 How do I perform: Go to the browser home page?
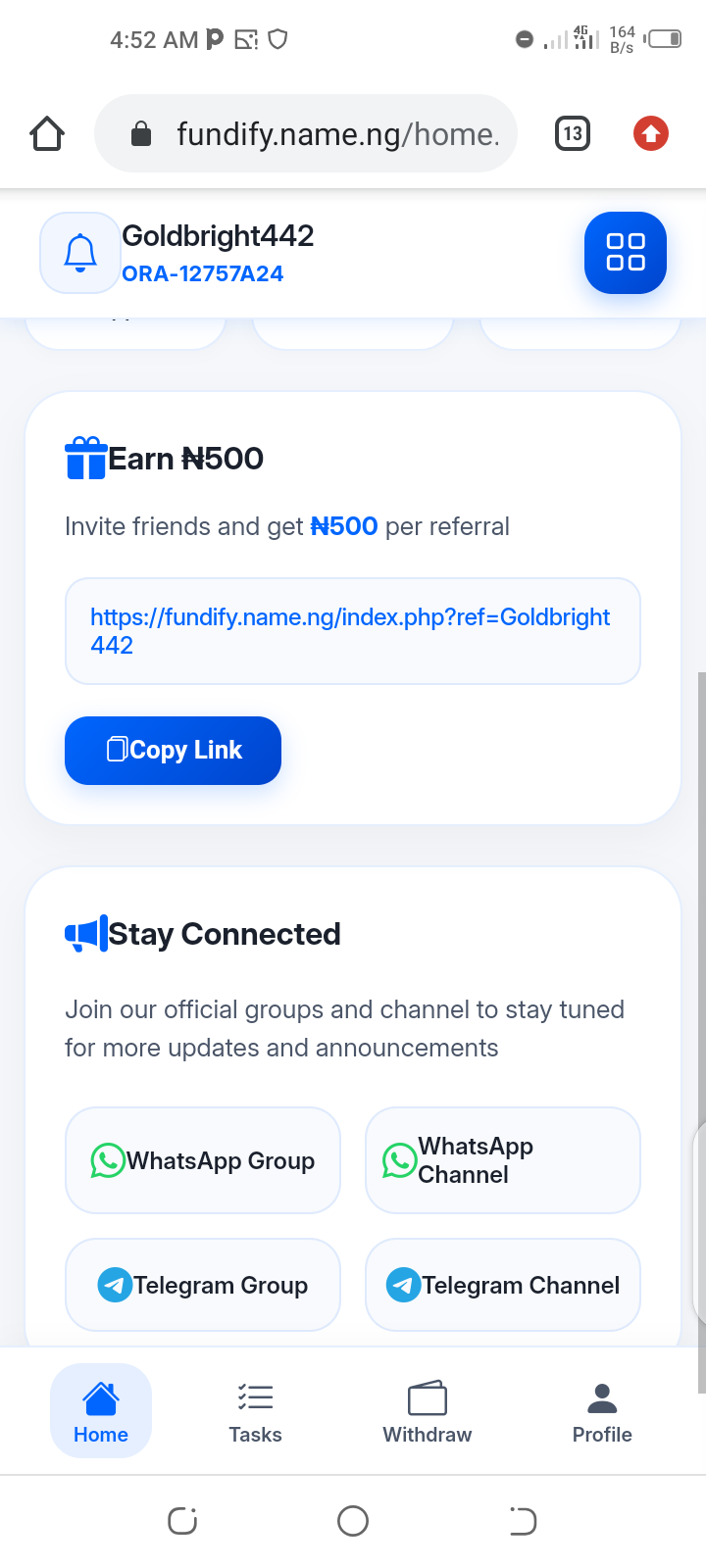[47, 133]
